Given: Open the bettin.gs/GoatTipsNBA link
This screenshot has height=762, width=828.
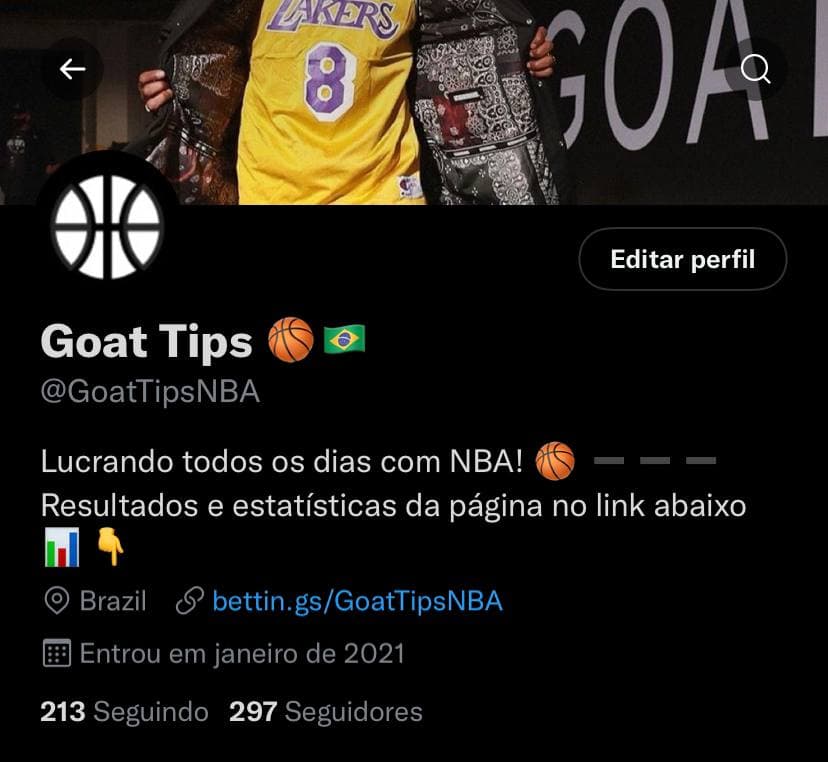Looking at the screenshot, I should click(357, 601).
